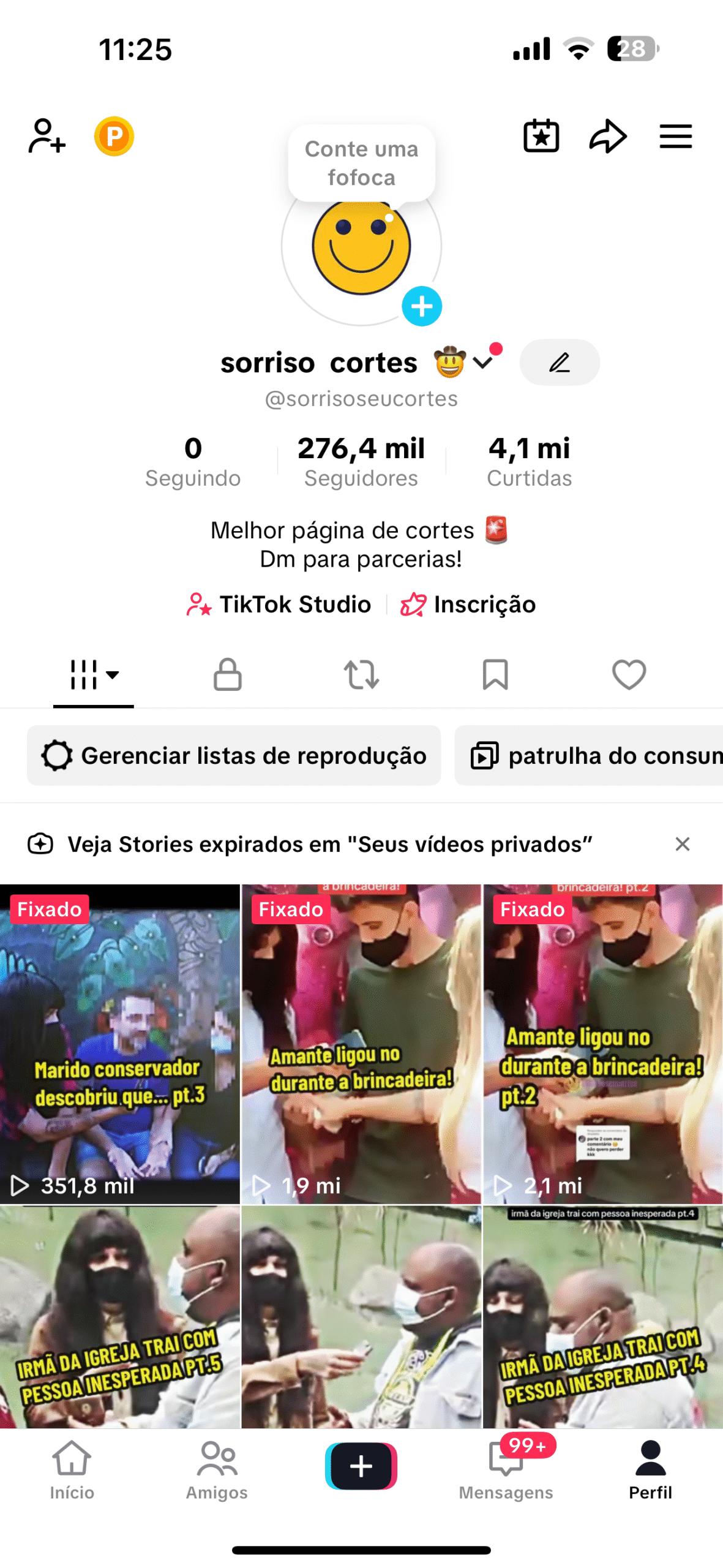Switch to the saved bookmarks tab
Image resolution: width=723 pixels, height=1568 pixels.
point(495,674)
